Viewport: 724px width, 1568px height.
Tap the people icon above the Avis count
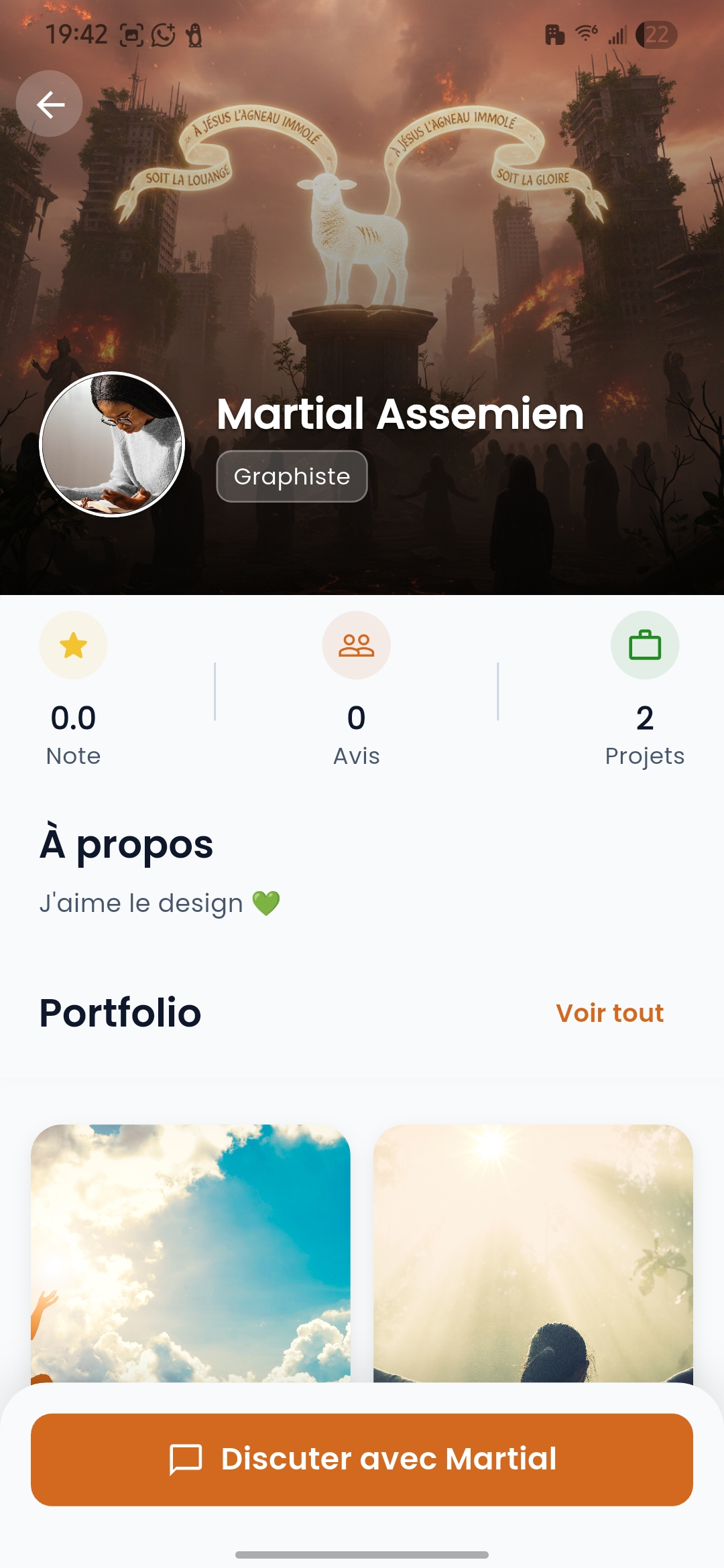pos(356,645)
